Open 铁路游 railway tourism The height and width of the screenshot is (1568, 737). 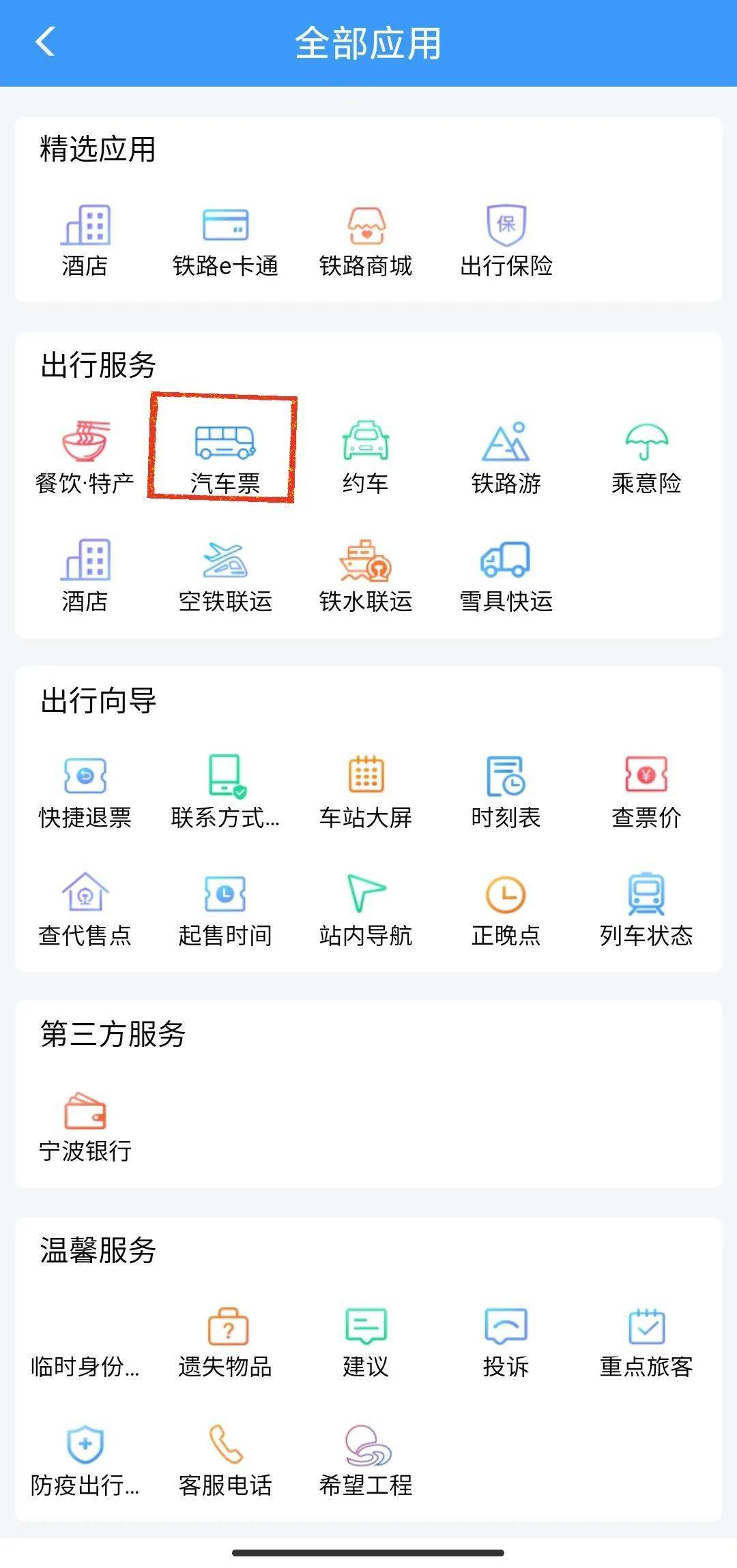[x=506, y=447]
